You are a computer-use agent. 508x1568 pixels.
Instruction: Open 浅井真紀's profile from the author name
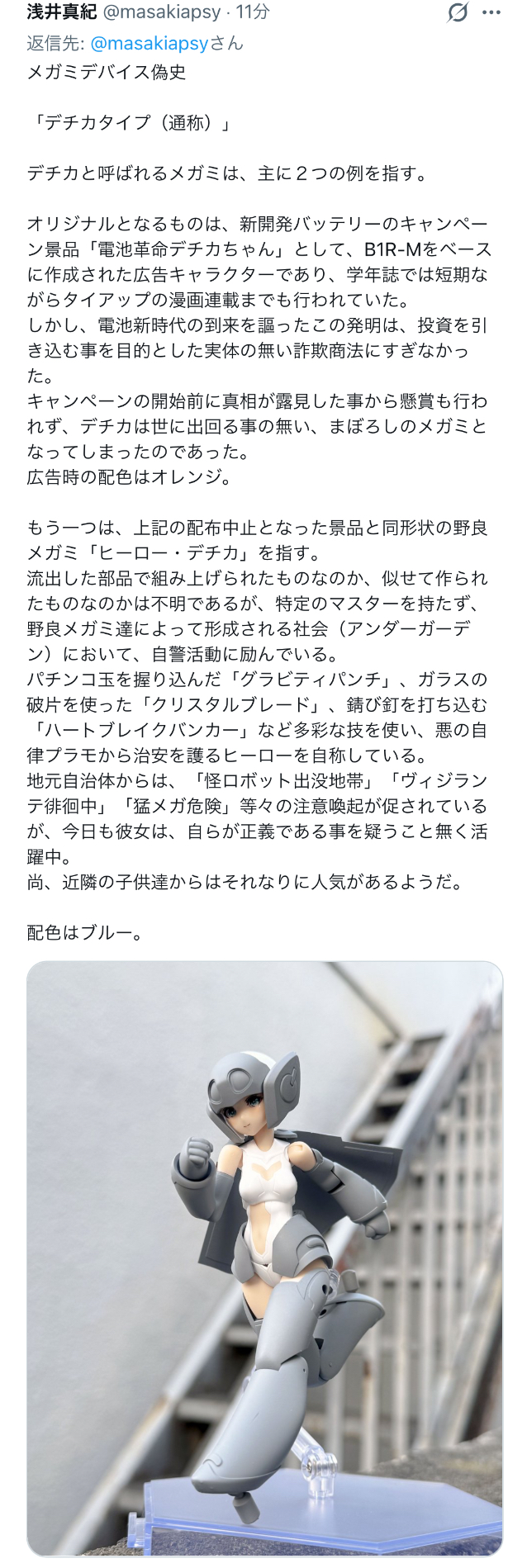pos(62,12)
